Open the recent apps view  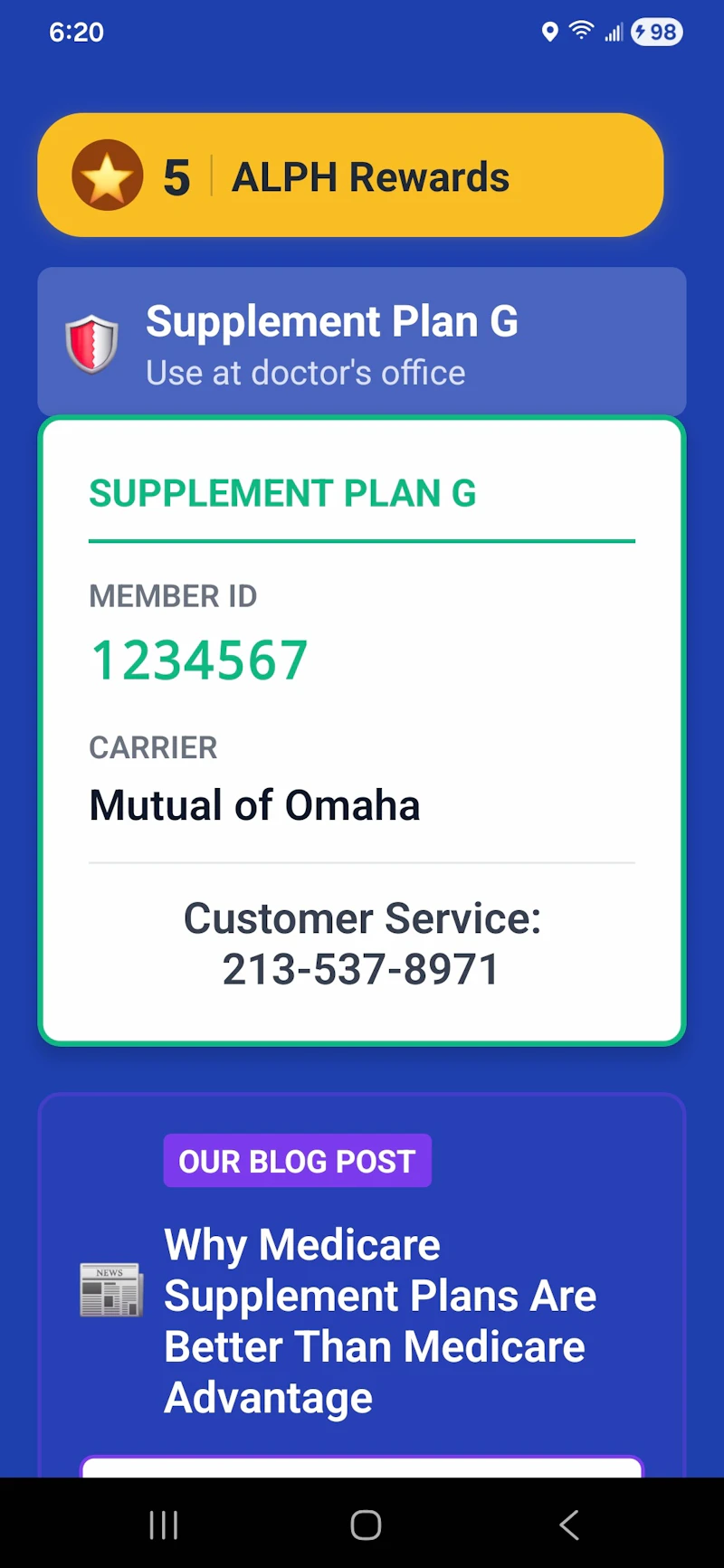point(164,1525)
